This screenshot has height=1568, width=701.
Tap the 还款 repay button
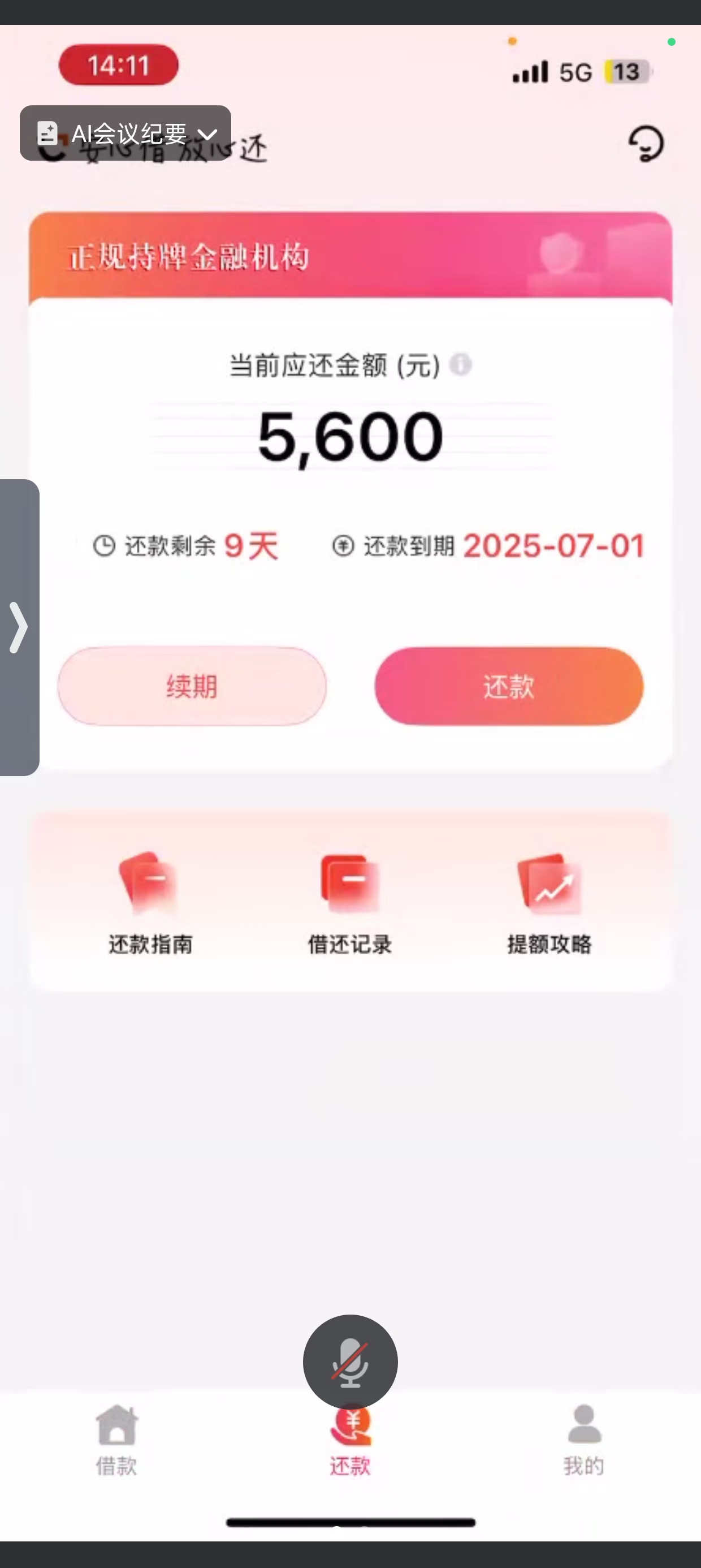pos(509,686)
